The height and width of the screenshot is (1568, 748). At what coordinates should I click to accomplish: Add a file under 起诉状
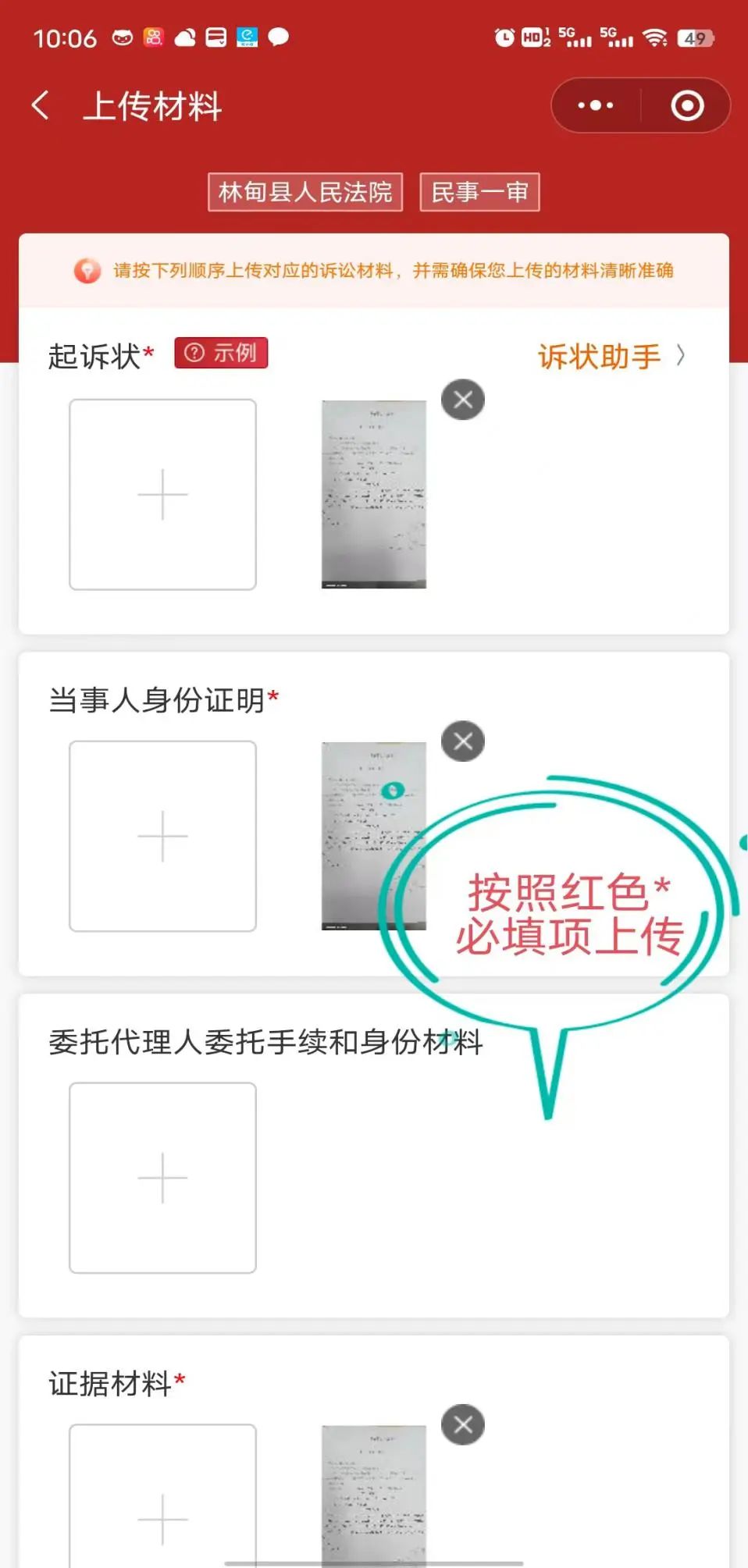tap(162, 494)
